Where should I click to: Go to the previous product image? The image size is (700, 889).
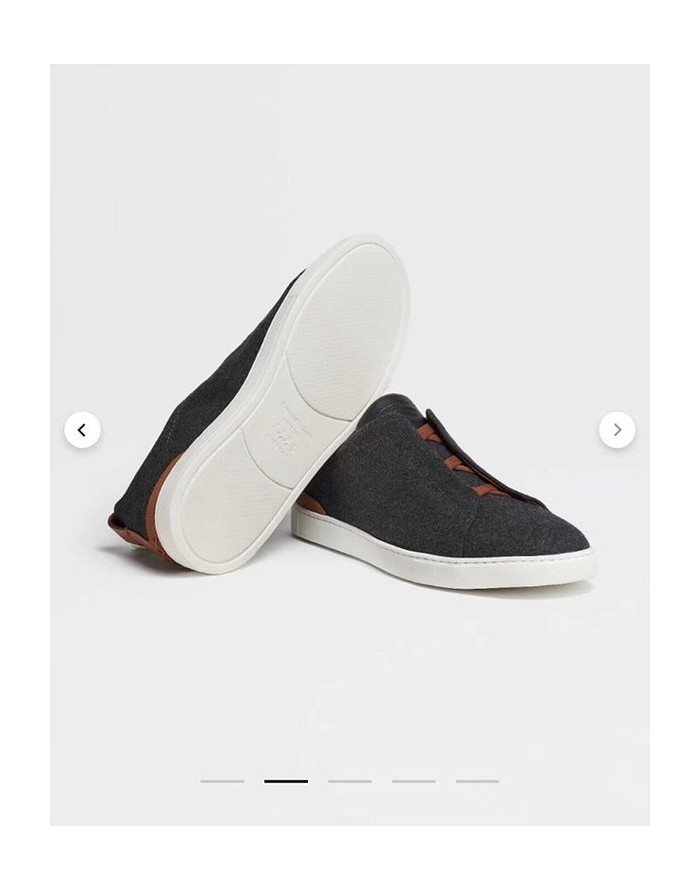pos(82,430)
